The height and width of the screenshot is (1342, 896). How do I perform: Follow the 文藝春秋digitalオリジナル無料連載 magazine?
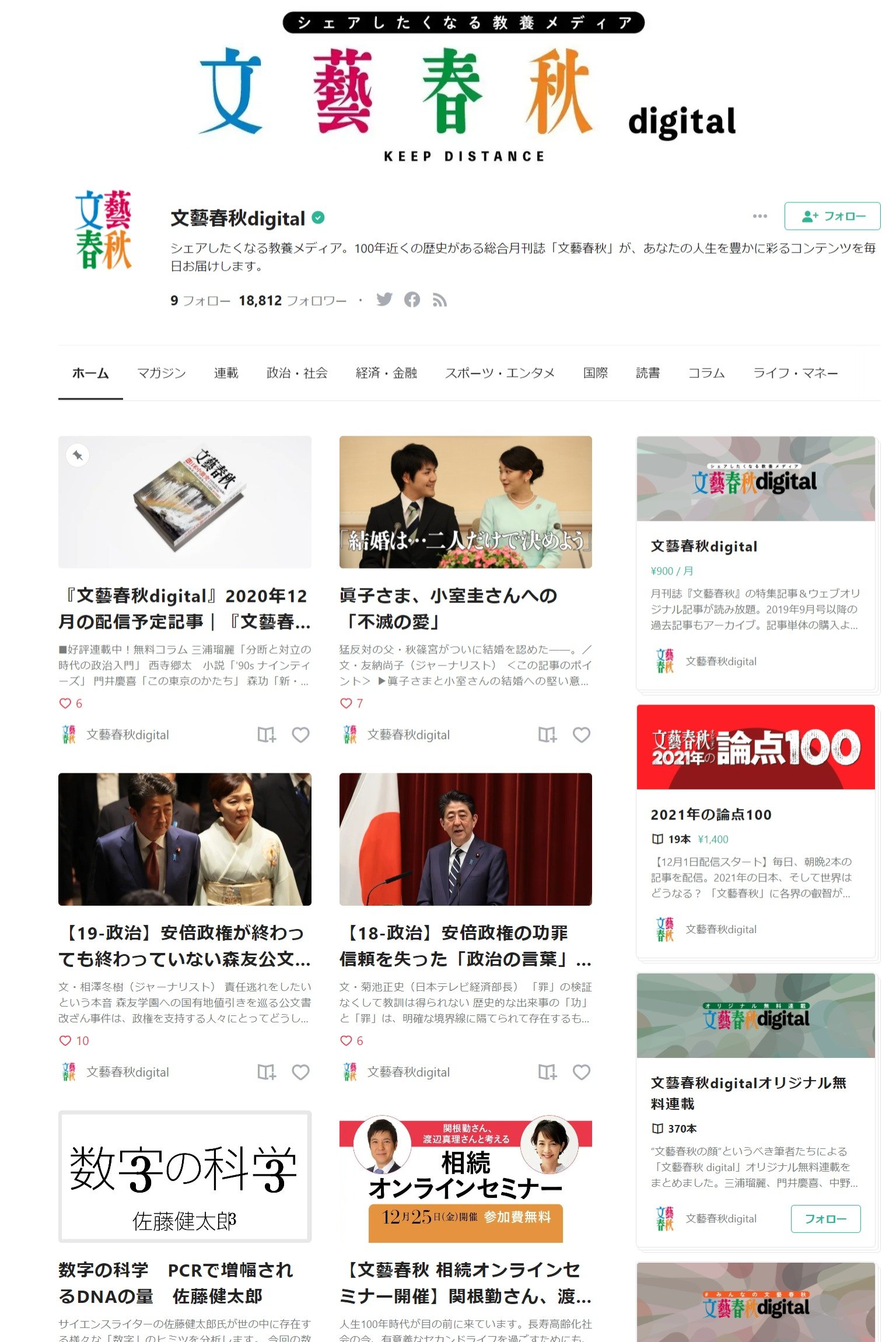825,1219
